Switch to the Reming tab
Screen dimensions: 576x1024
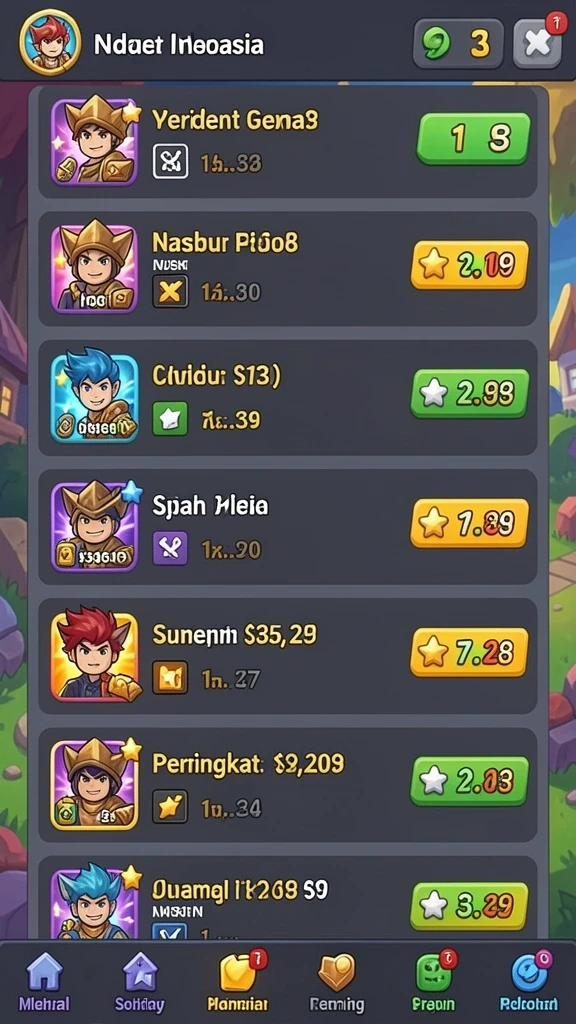[x=336, y=982]
